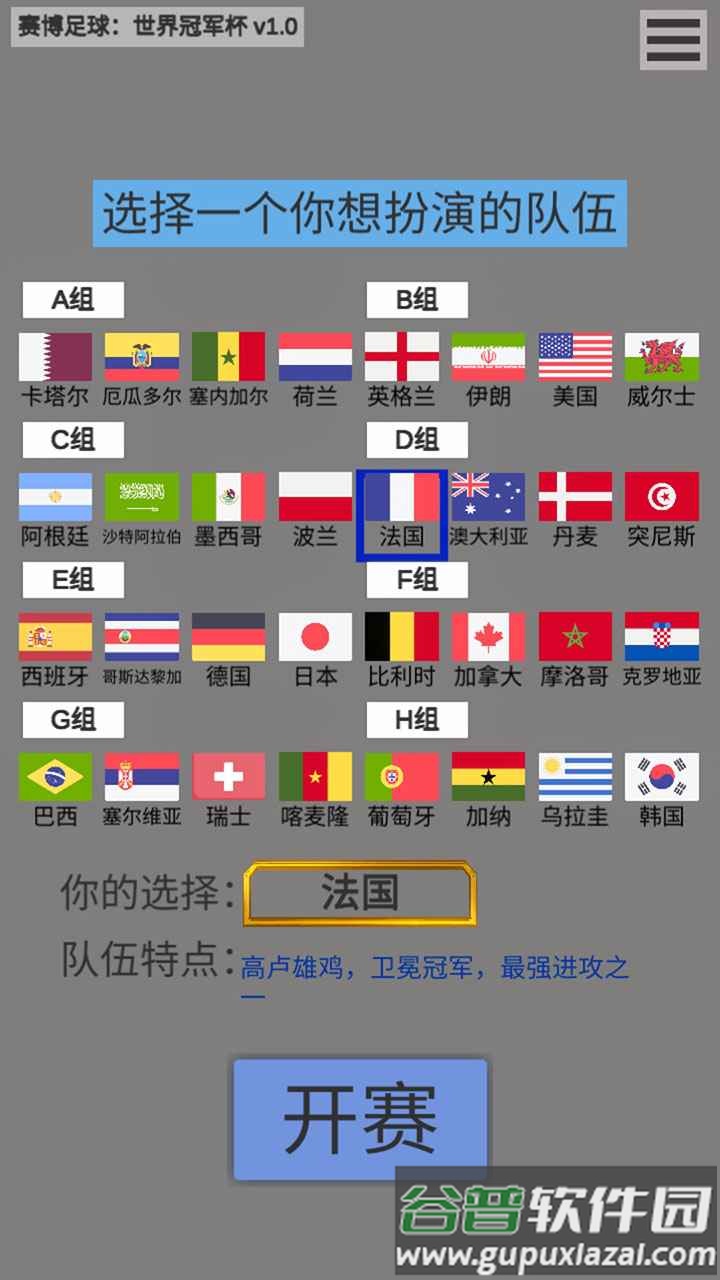This screenshot has height=1280, width=720.
Task: Select the 日本 flag
Action: point(315,637)
